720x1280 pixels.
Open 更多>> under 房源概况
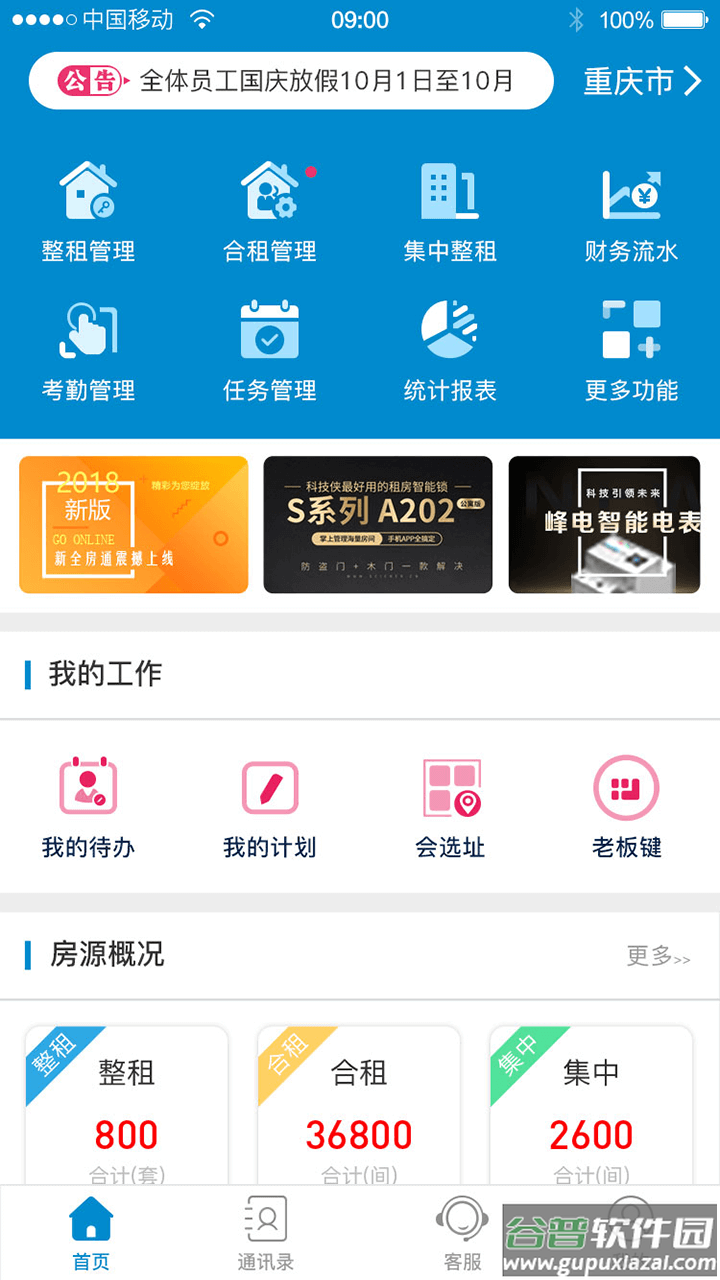click(659, 957)
